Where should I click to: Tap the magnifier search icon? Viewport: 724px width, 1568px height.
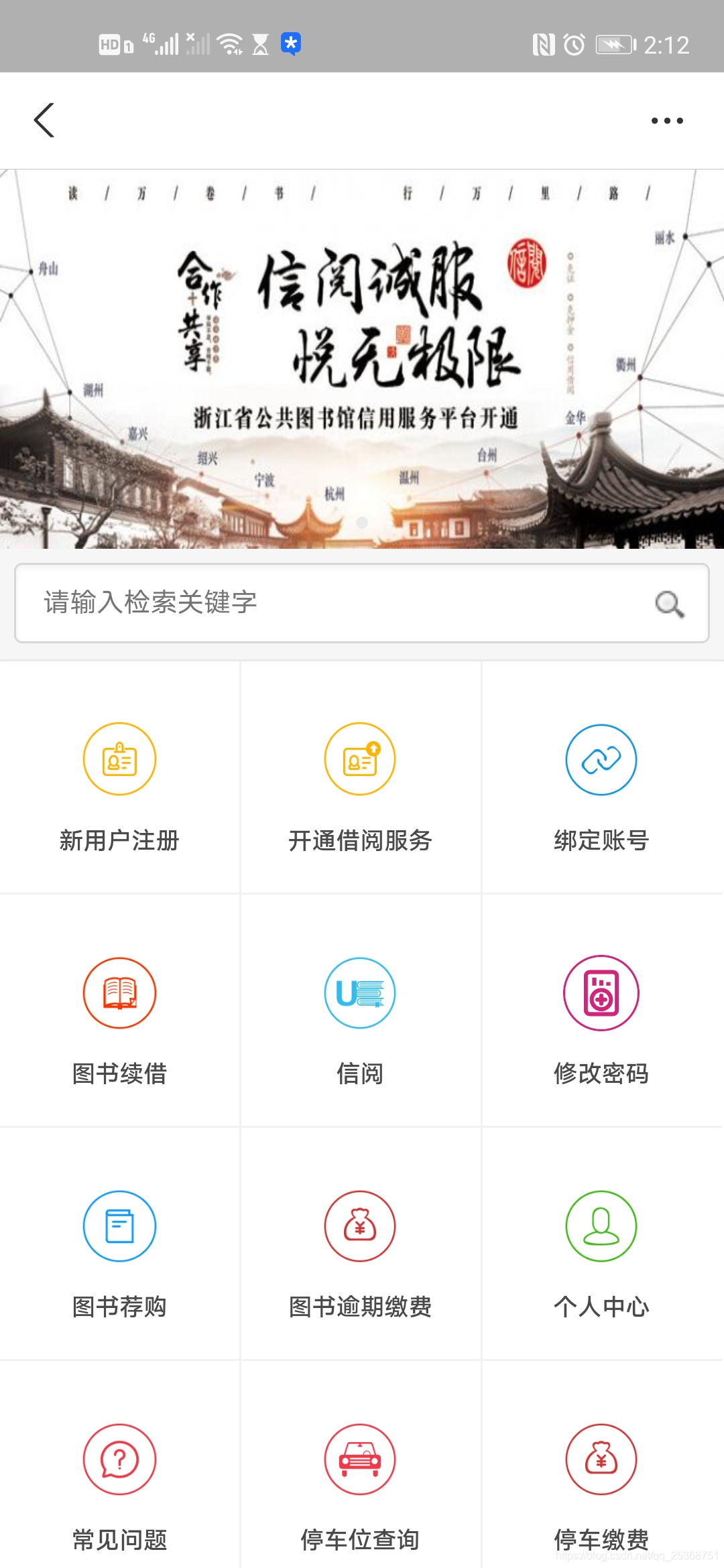(669, 604)
